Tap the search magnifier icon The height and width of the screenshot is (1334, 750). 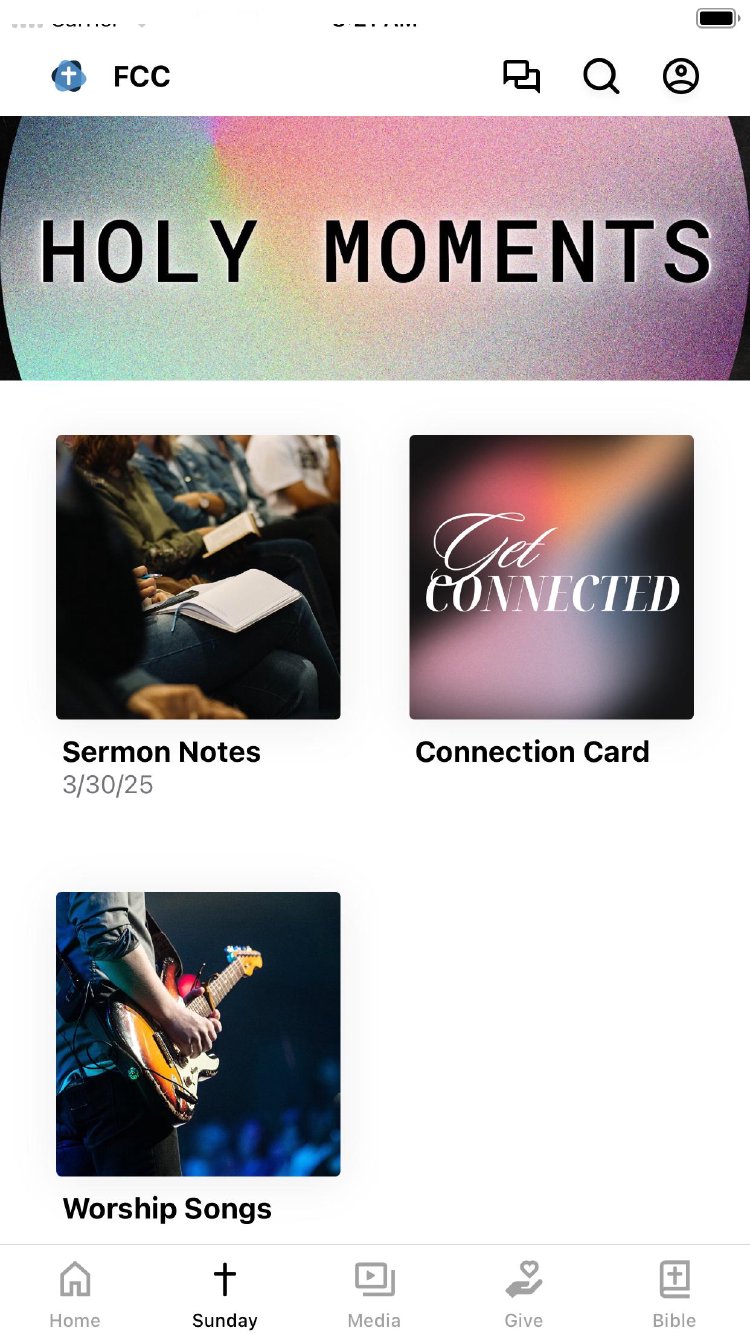[x=601, y=77]
